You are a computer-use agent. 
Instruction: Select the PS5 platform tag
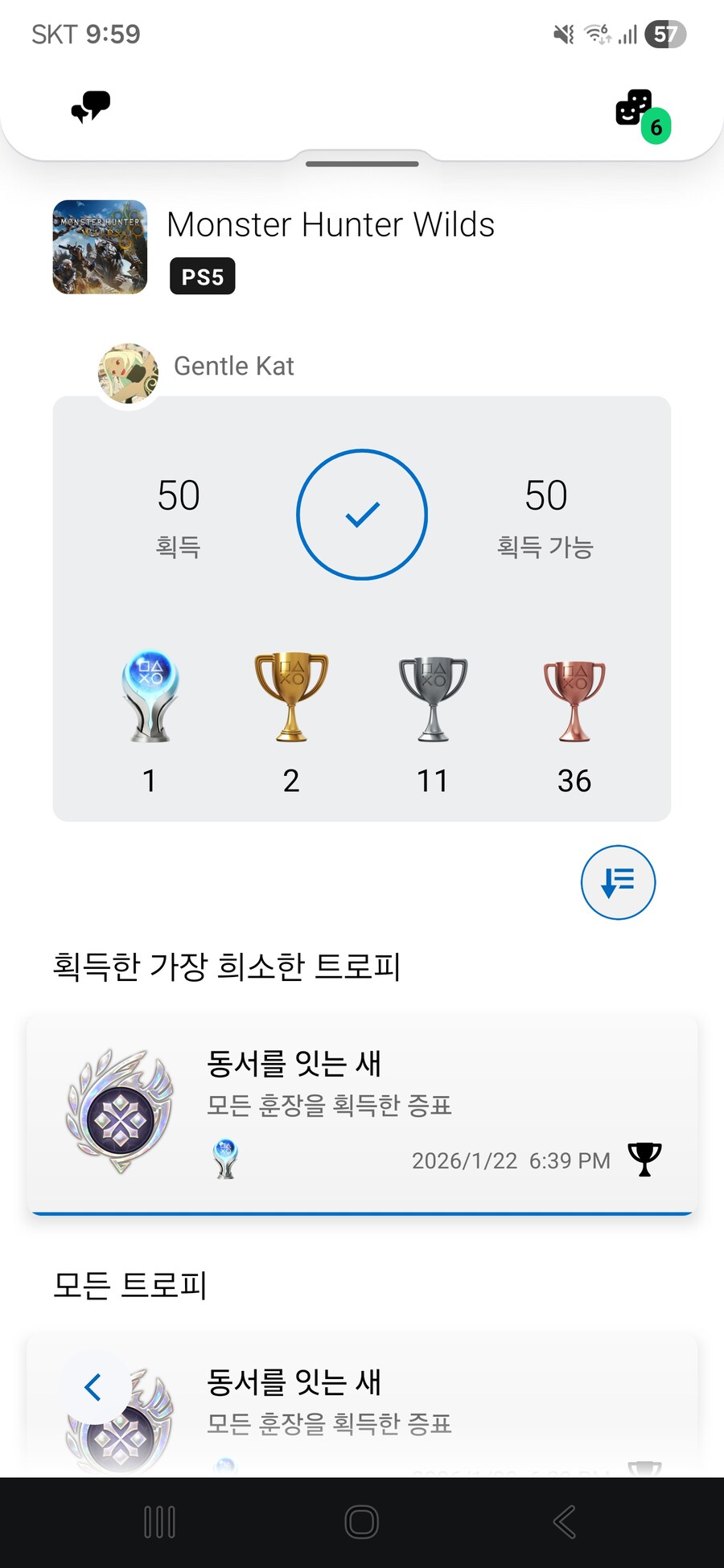202,276
